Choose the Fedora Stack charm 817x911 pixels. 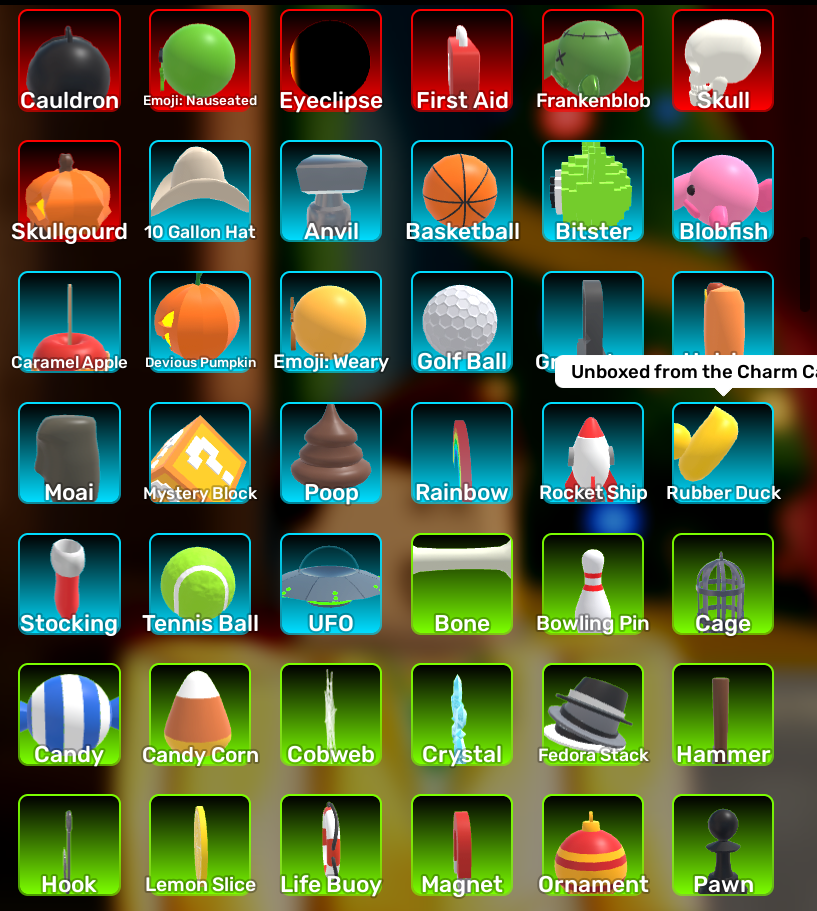(x=593, y=715)
